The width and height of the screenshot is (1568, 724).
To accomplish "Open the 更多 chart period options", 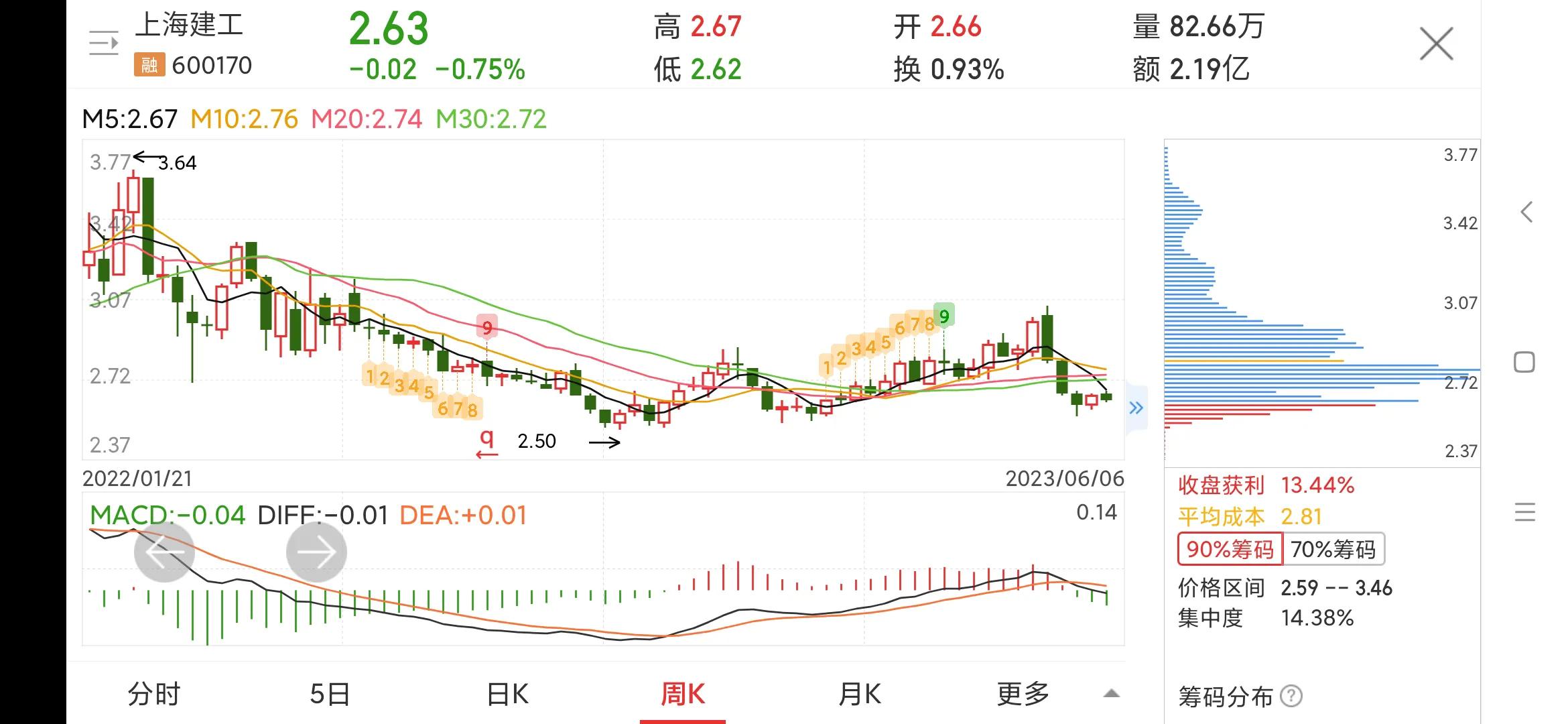I will point(1023,694).
